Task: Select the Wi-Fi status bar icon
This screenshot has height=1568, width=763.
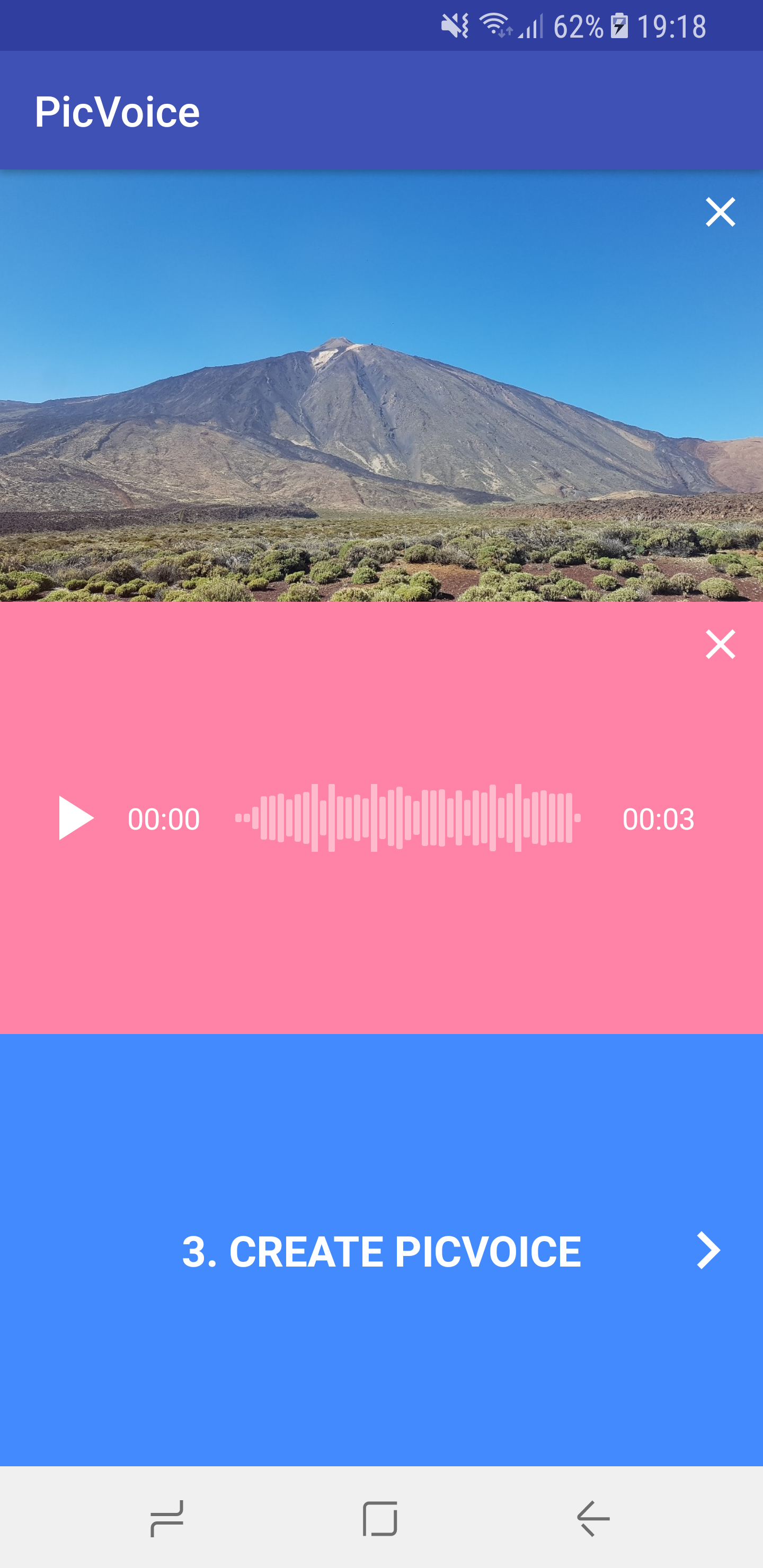Action: pyautogui.click(x=494, y=25)
